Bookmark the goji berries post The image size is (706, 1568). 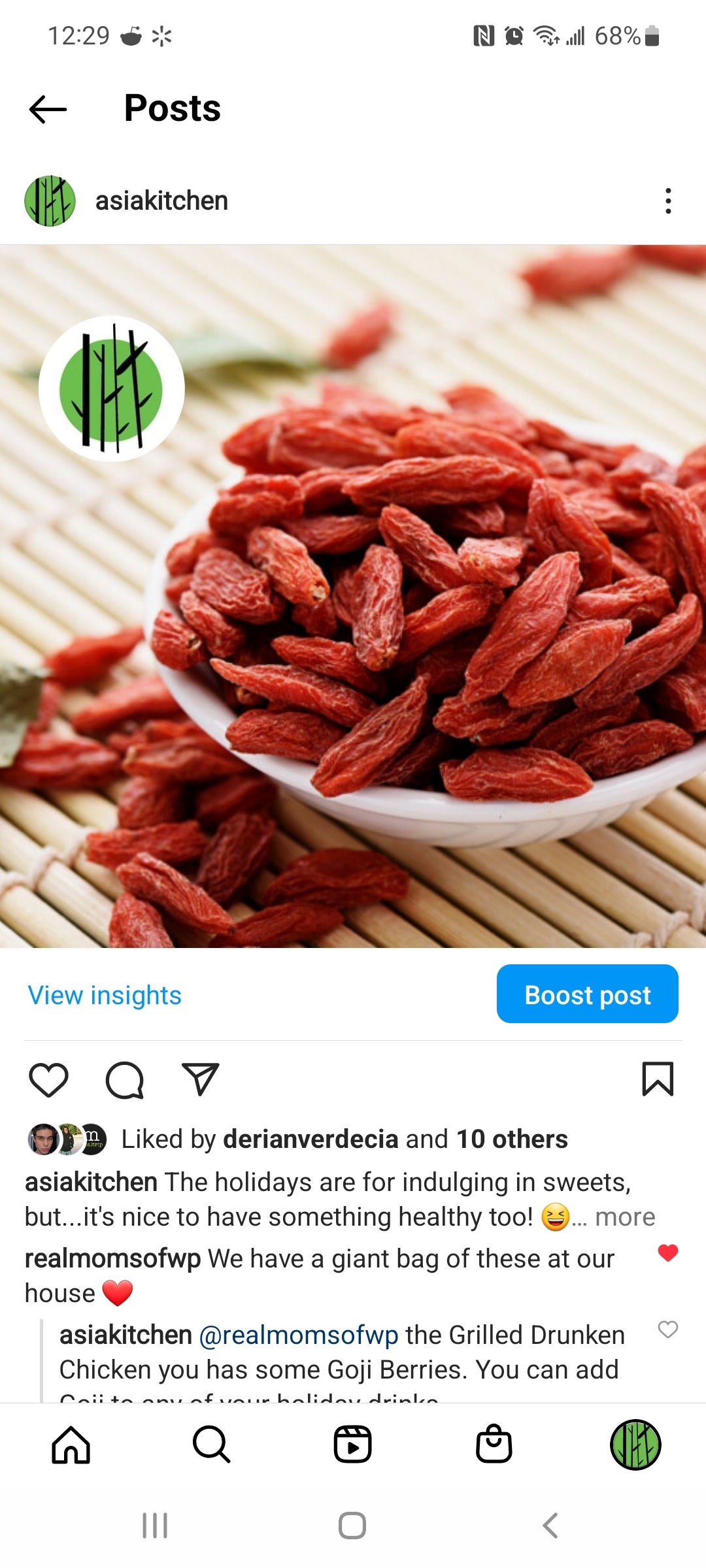click(x=658, y=1079)
